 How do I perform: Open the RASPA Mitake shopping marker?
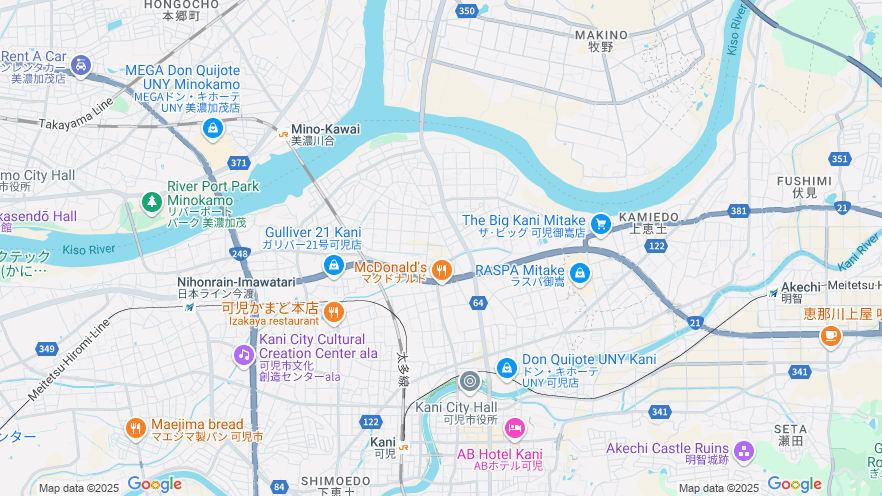[x=580, y=271]
